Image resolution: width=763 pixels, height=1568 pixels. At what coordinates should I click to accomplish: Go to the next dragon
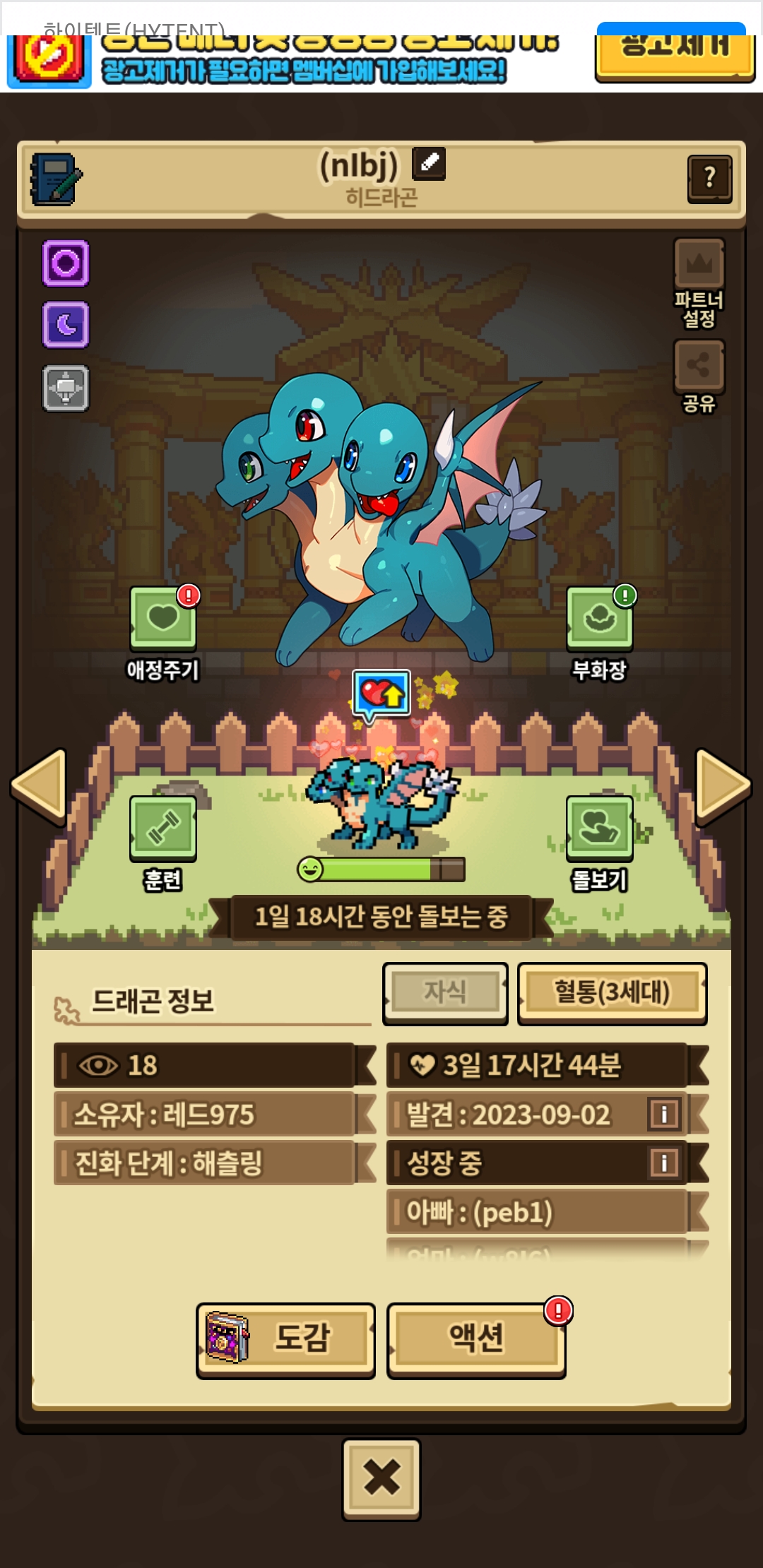pyautogui.click(x=722, y=785)
